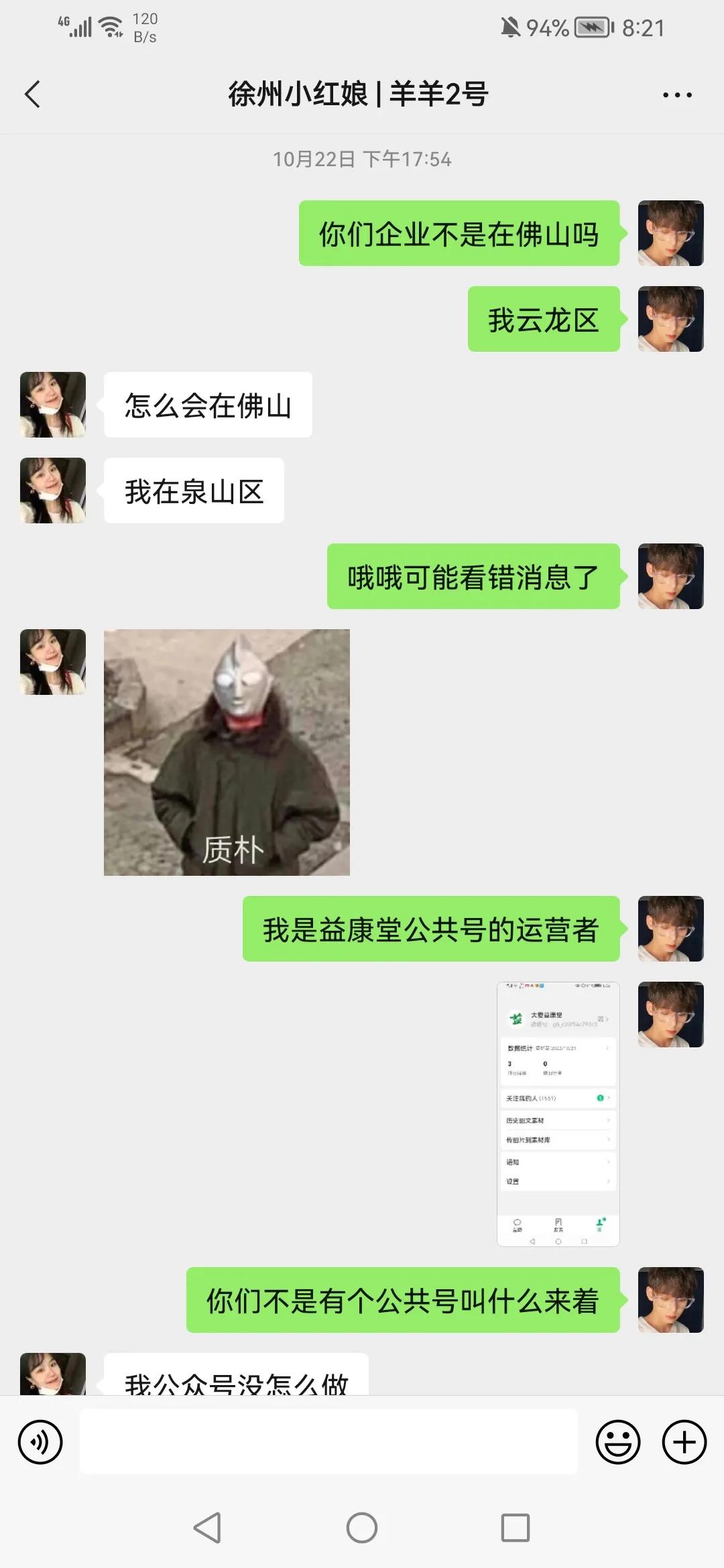This screenshot has height=1568, width=724.
Task: Open my avatar beside 我云龙区
Action: (x=670, y=319)
